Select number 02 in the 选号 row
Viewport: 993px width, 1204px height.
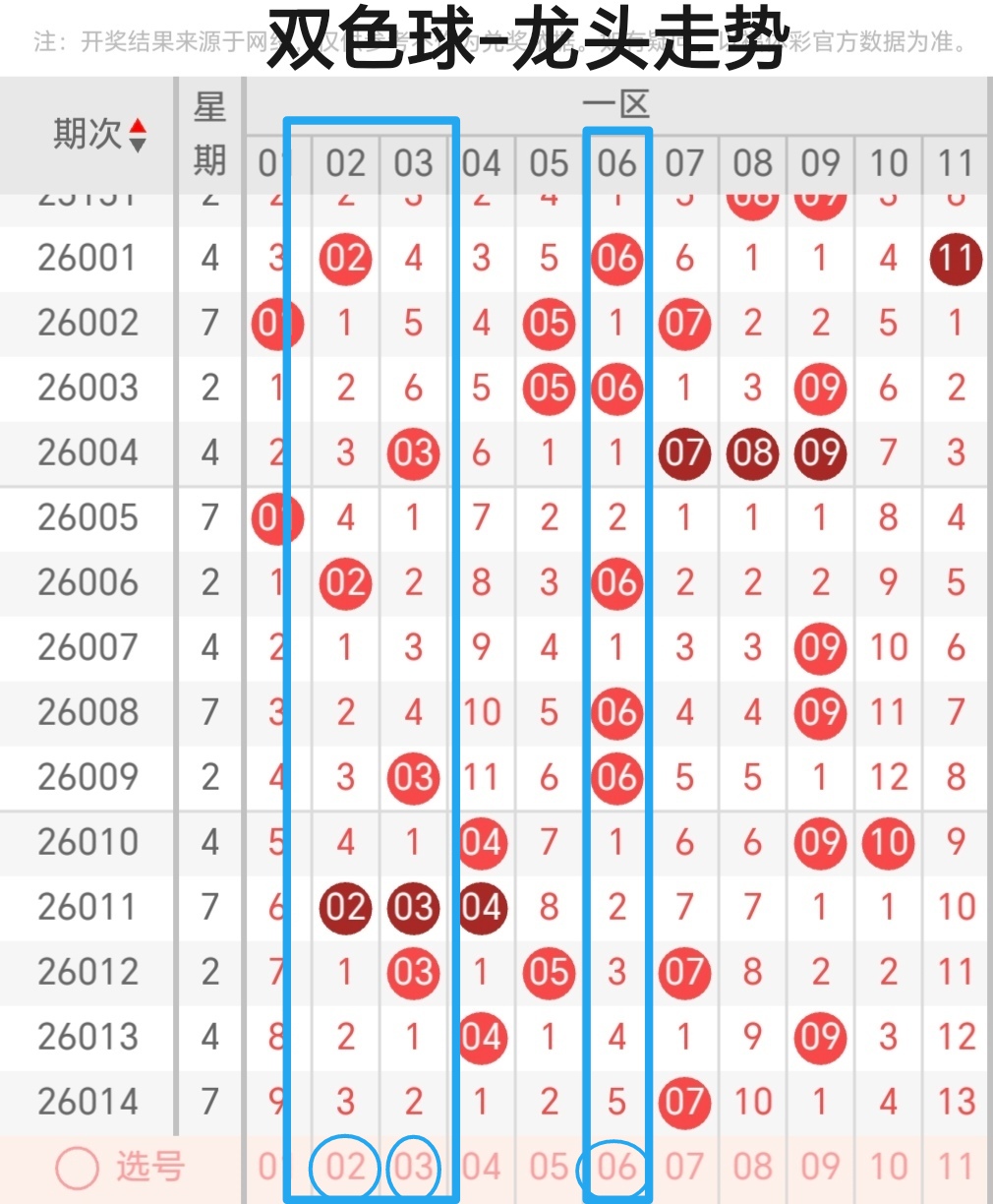(345, 1168)
